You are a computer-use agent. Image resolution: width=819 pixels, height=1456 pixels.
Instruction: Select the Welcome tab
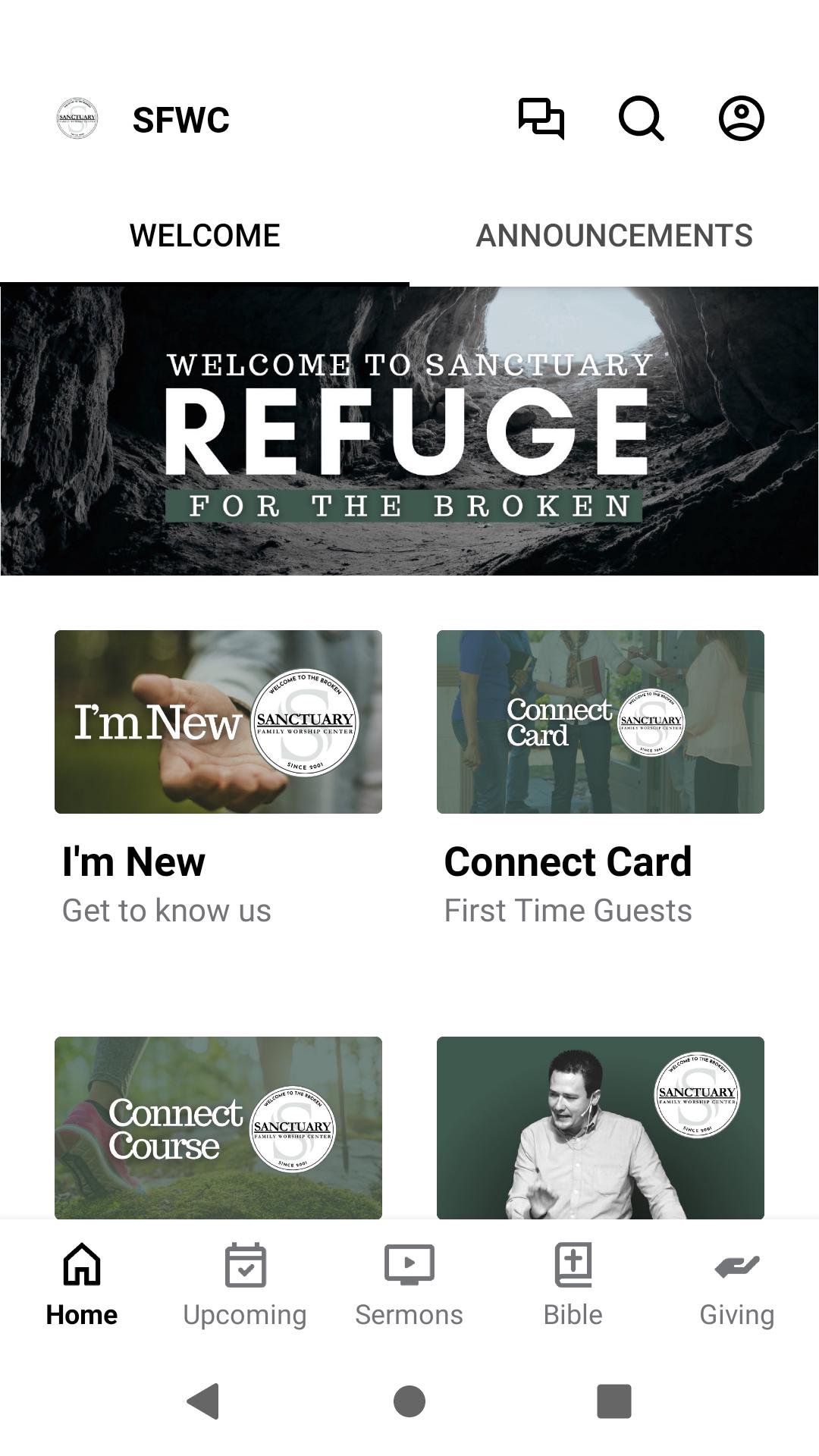click(205, 236)
